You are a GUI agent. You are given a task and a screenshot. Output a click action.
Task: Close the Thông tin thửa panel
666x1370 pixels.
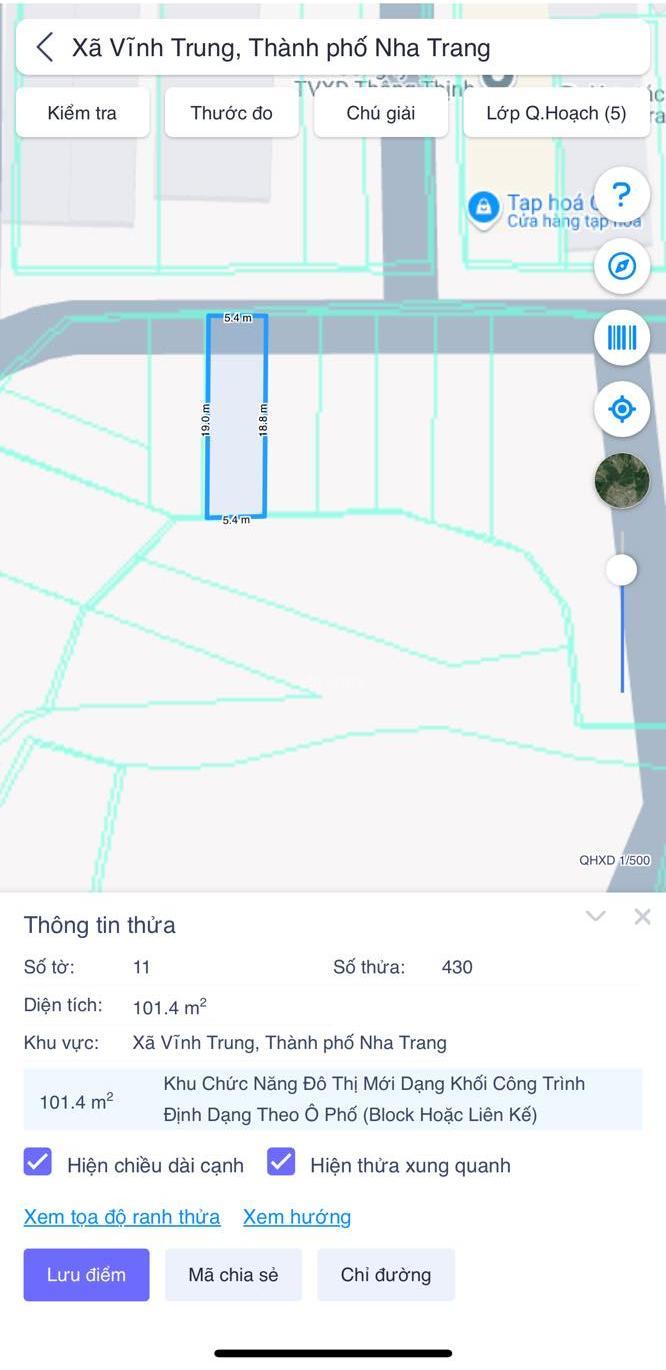click(x=642, y=916)
